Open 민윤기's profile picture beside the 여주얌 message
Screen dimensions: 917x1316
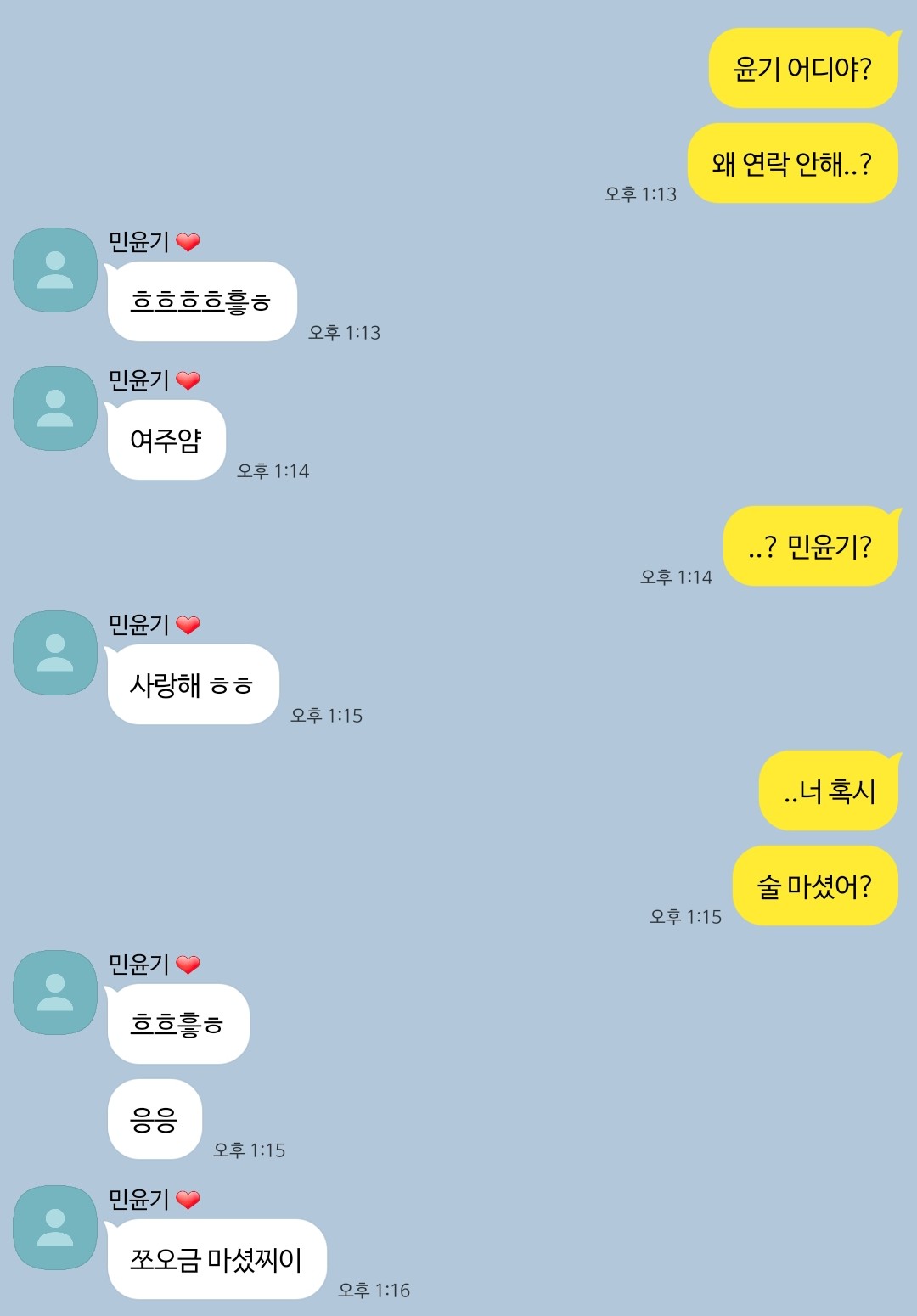[x=55, y=408]
